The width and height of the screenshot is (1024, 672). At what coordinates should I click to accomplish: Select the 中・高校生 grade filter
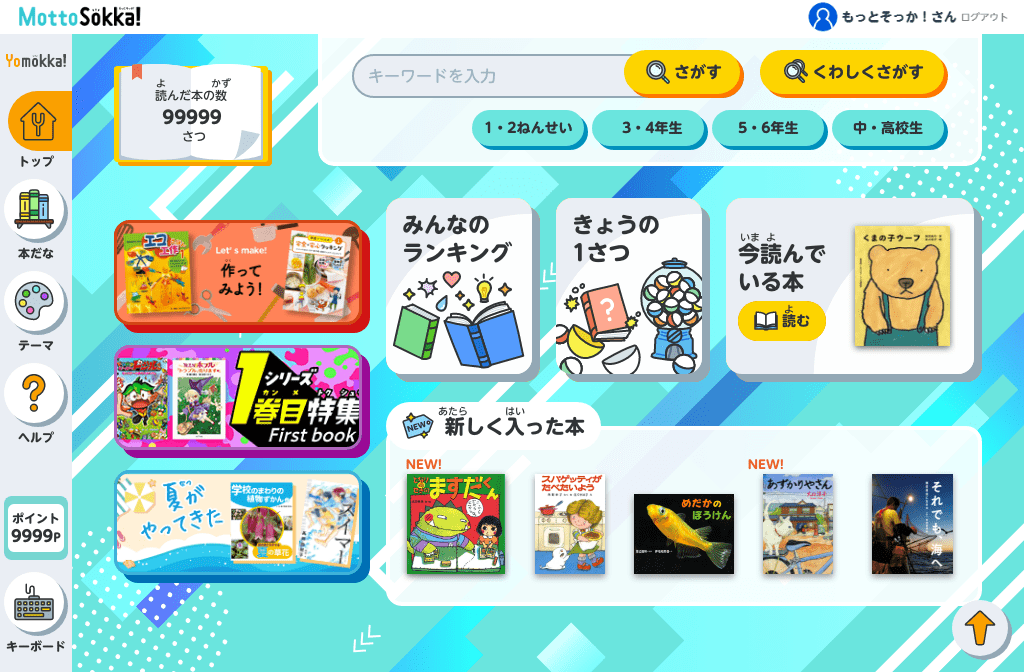click(x=887, y=128)
